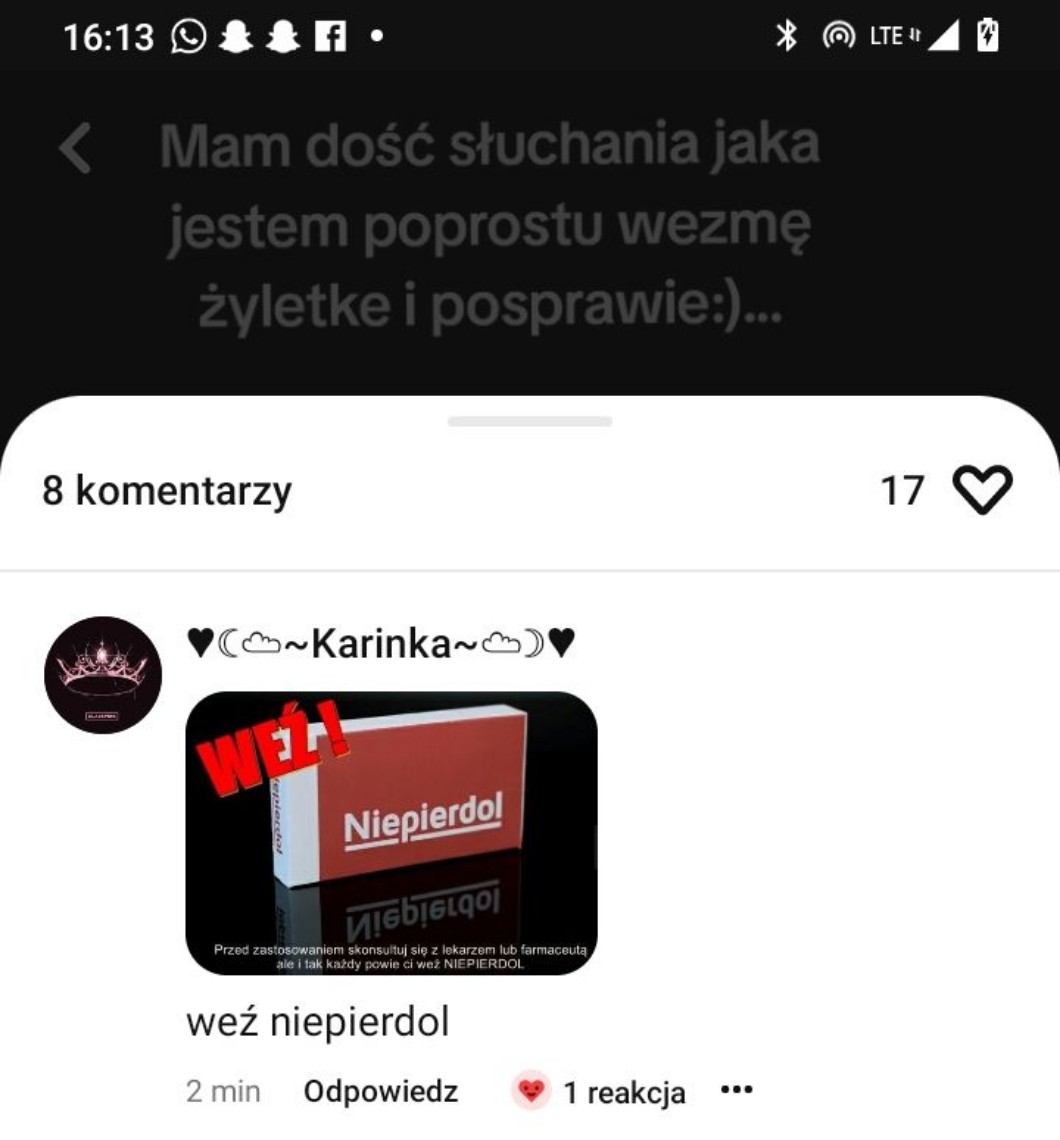View the 1 reakcja on Karinka's comment
Screen dimensions: 1060x1140
(x=600, y=1092)
